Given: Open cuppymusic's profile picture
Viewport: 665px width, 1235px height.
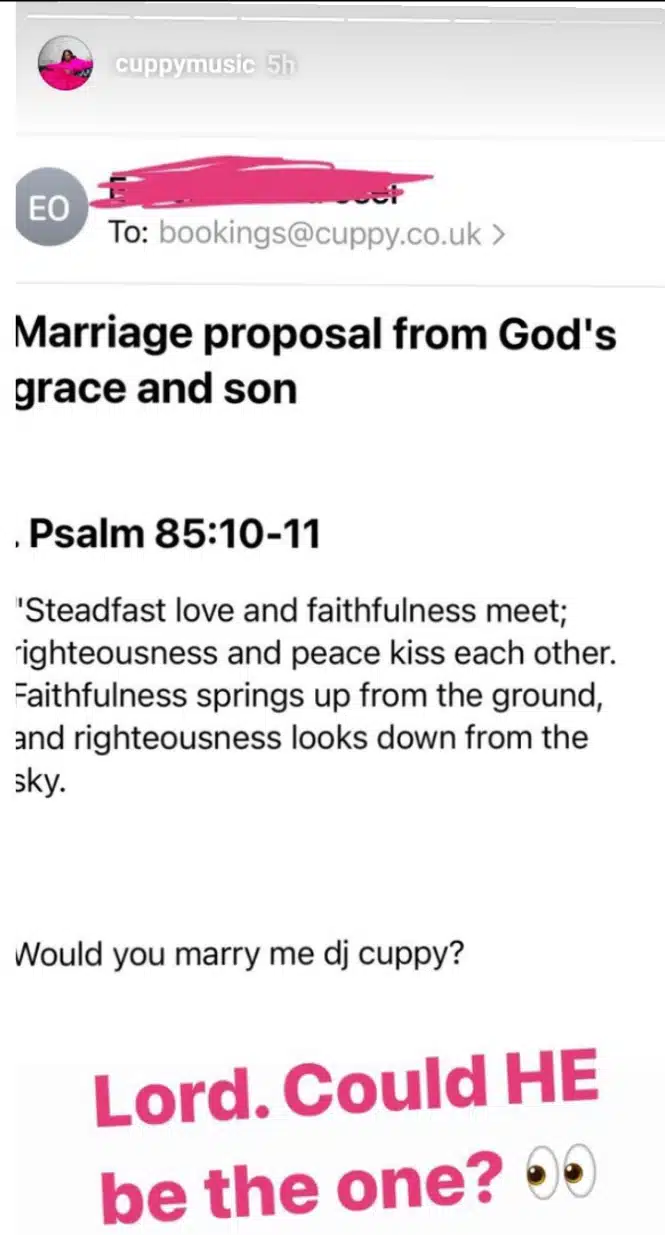Looking at the screenshot, I should (x=64, y=66).
